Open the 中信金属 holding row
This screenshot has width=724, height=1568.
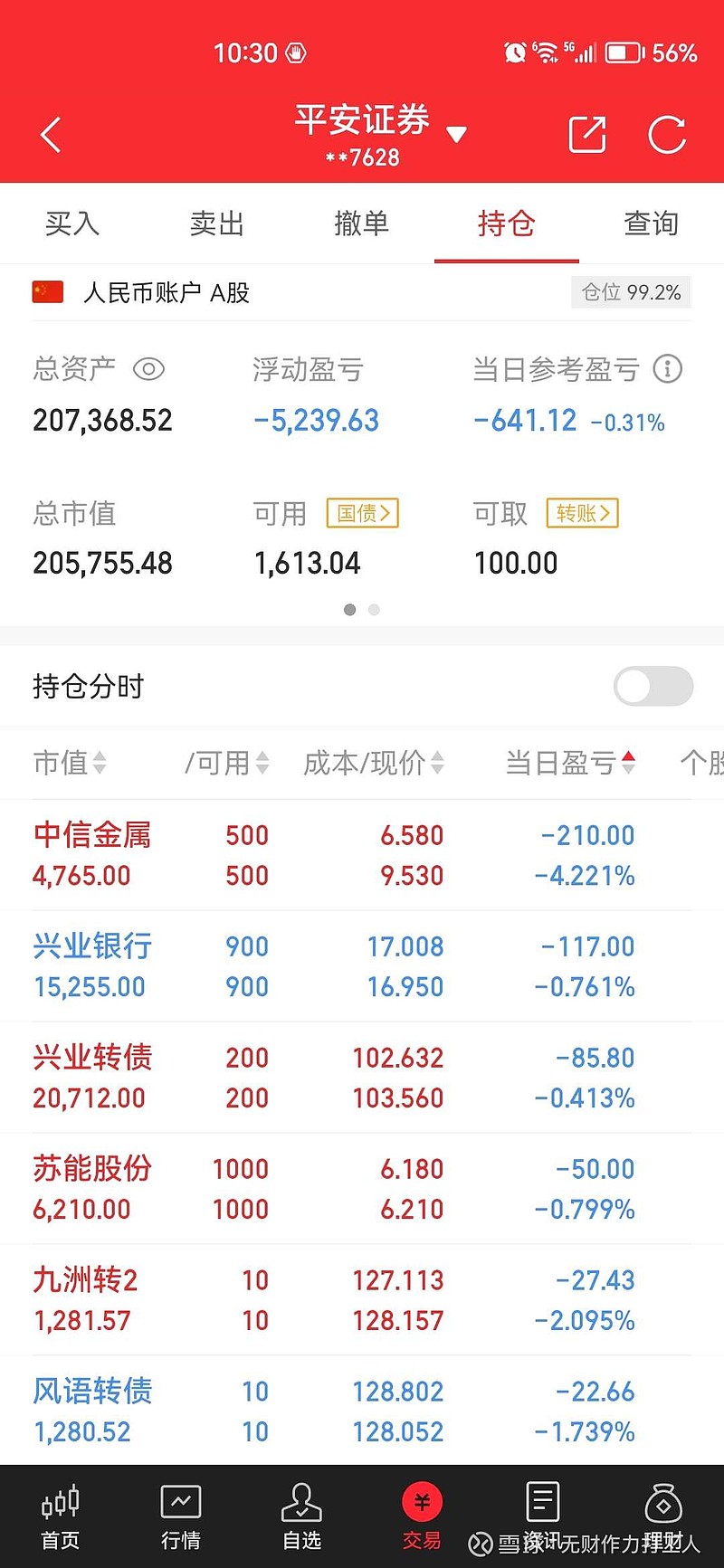click(x=362, y=855)
